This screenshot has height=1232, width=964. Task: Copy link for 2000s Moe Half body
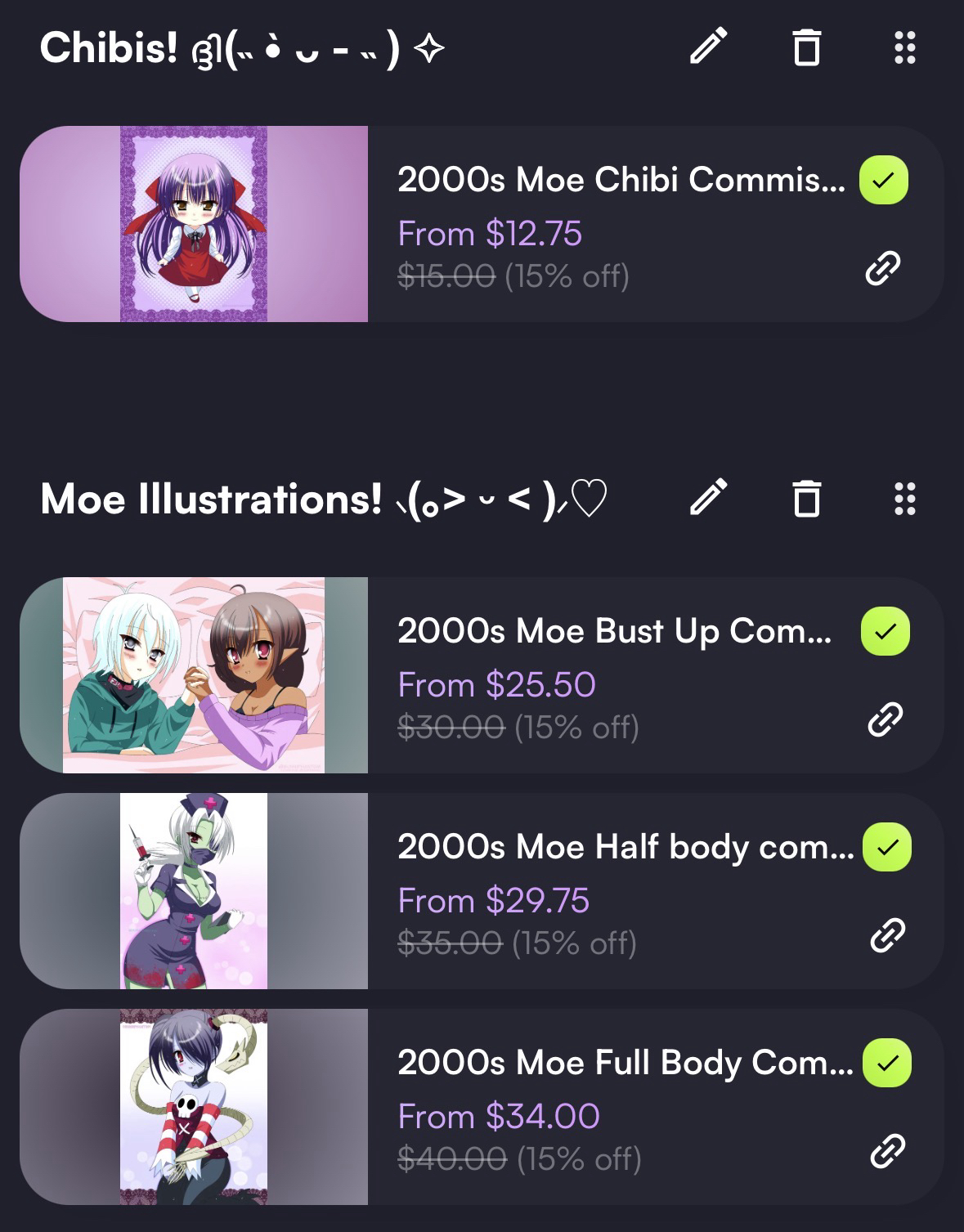[887, 935]
